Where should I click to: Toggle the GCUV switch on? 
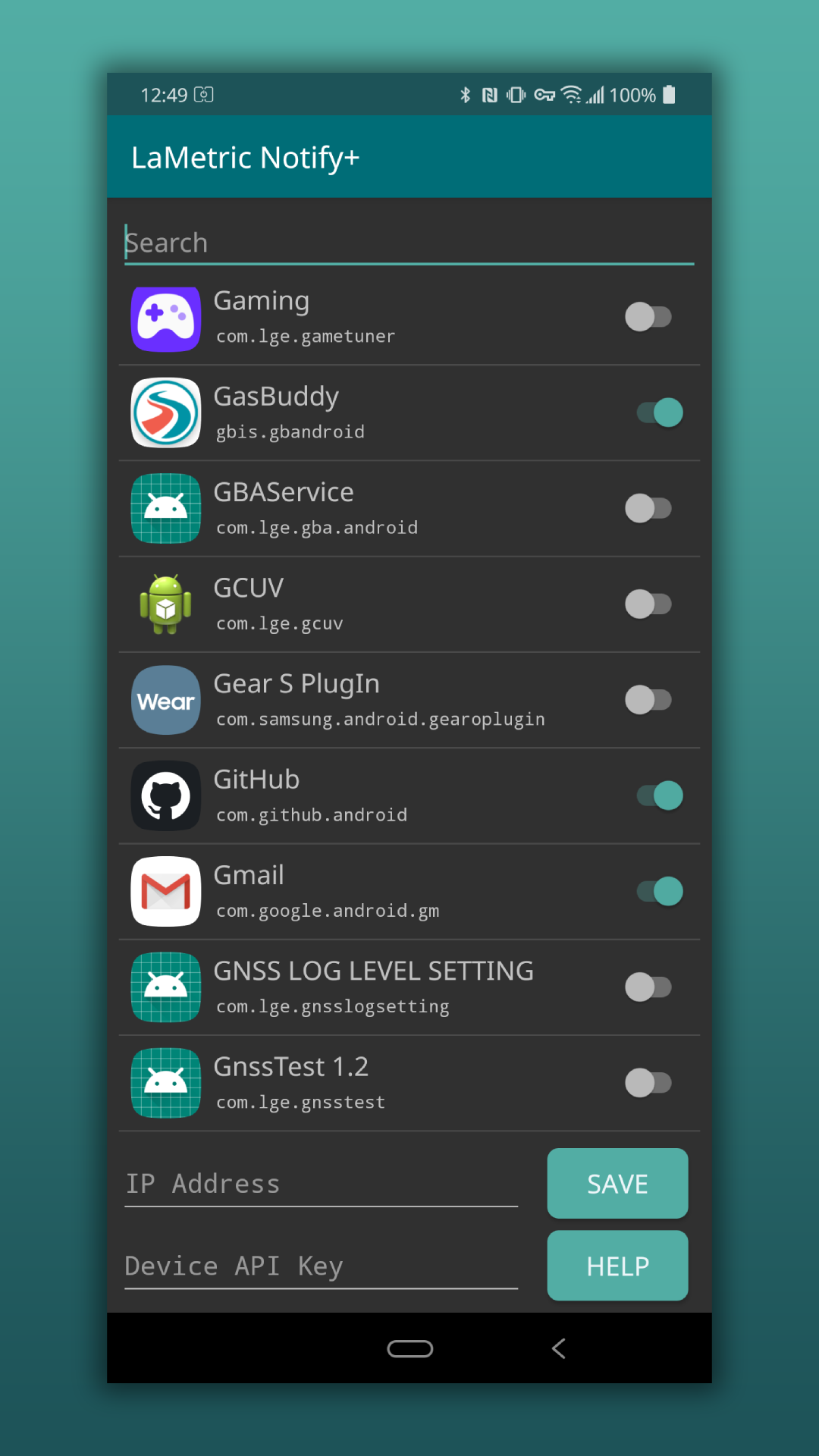tap(648, 604)
